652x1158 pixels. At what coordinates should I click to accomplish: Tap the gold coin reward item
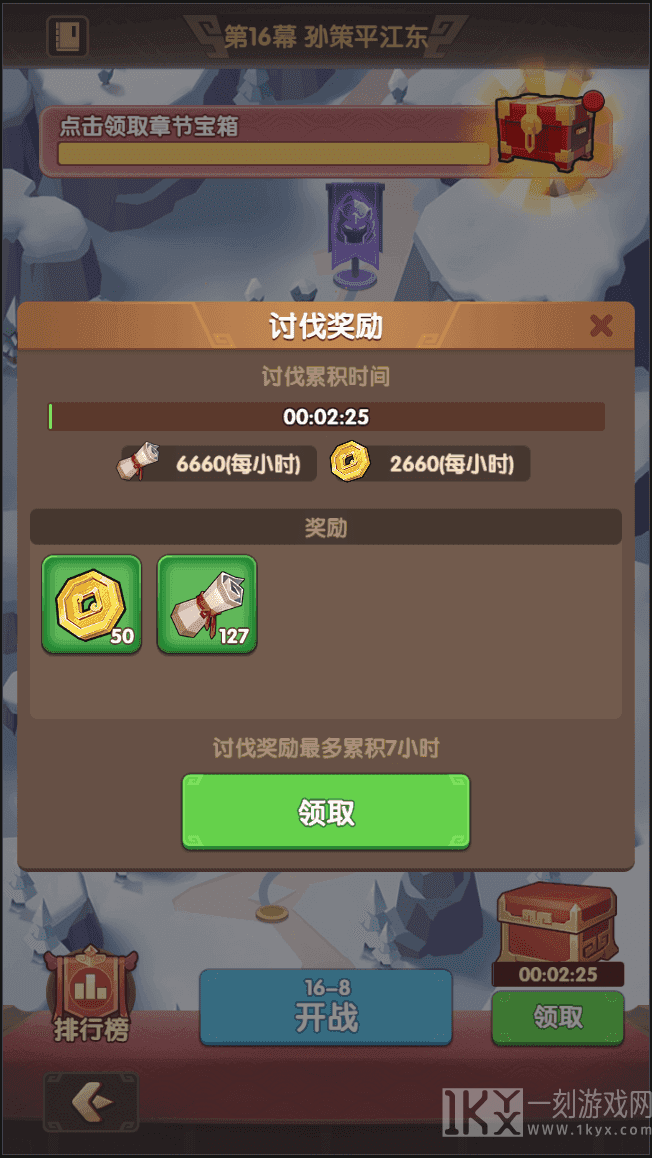point(91,605)
